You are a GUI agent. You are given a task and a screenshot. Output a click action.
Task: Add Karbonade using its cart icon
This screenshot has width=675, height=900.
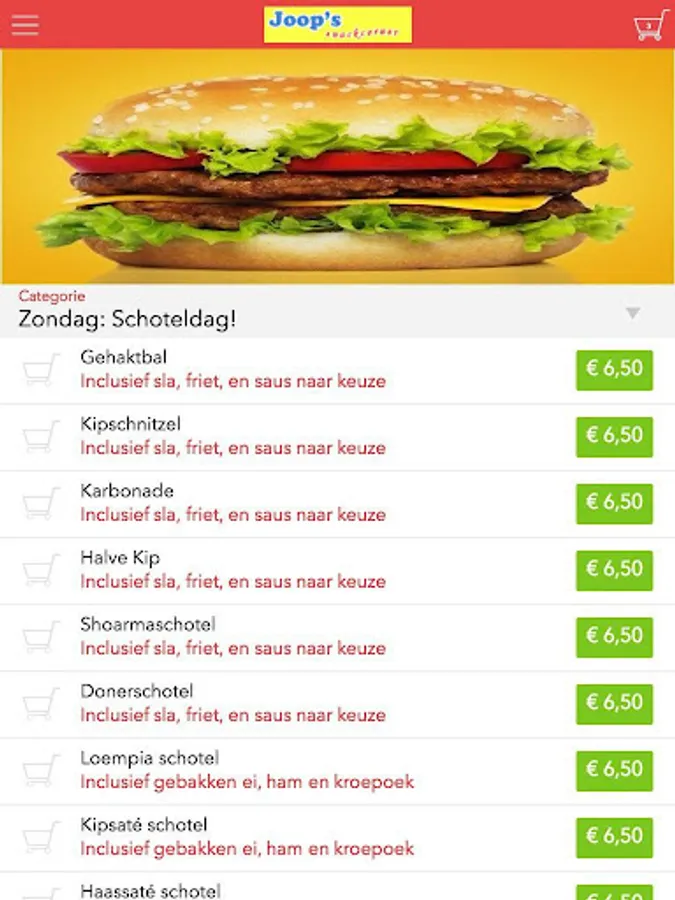(41, 503)
